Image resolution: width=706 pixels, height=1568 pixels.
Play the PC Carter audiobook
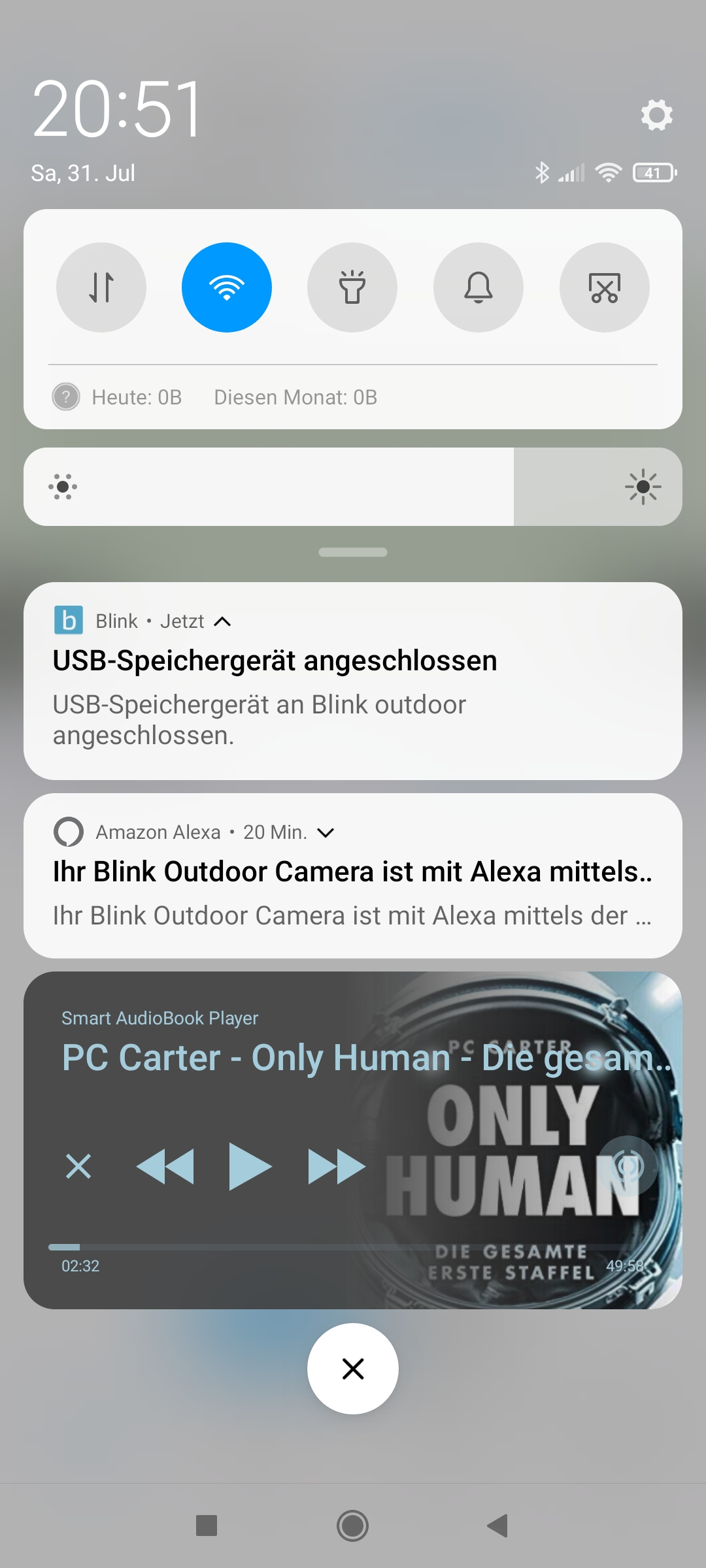[250, 1166]
